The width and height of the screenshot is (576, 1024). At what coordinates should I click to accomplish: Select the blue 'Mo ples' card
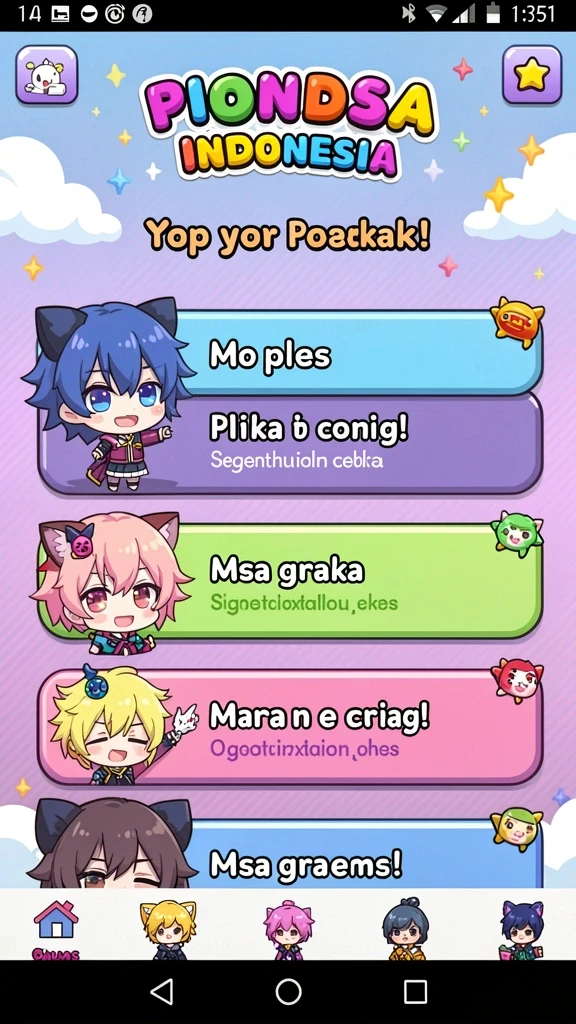(358, 353)
